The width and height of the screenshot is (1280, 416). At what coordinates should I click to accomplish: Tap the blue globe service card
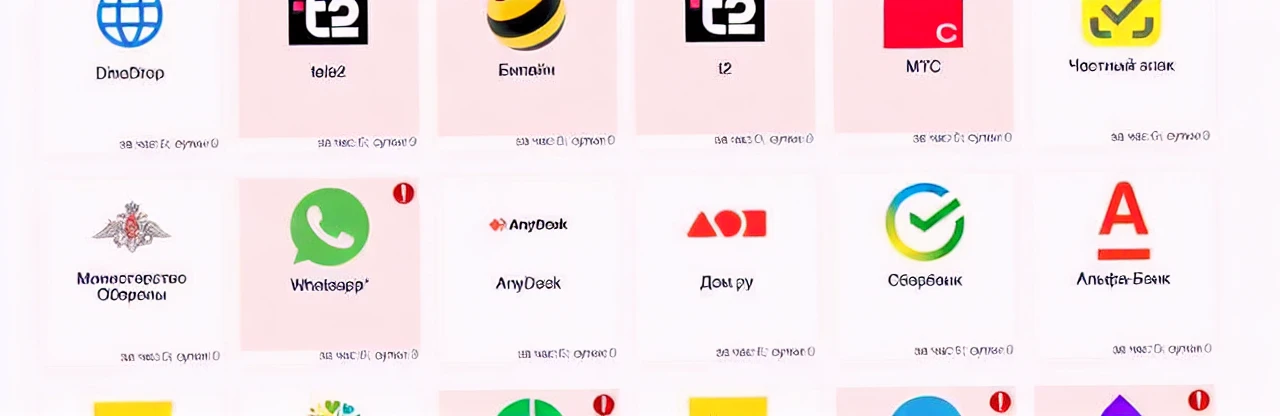coord(130,60)
